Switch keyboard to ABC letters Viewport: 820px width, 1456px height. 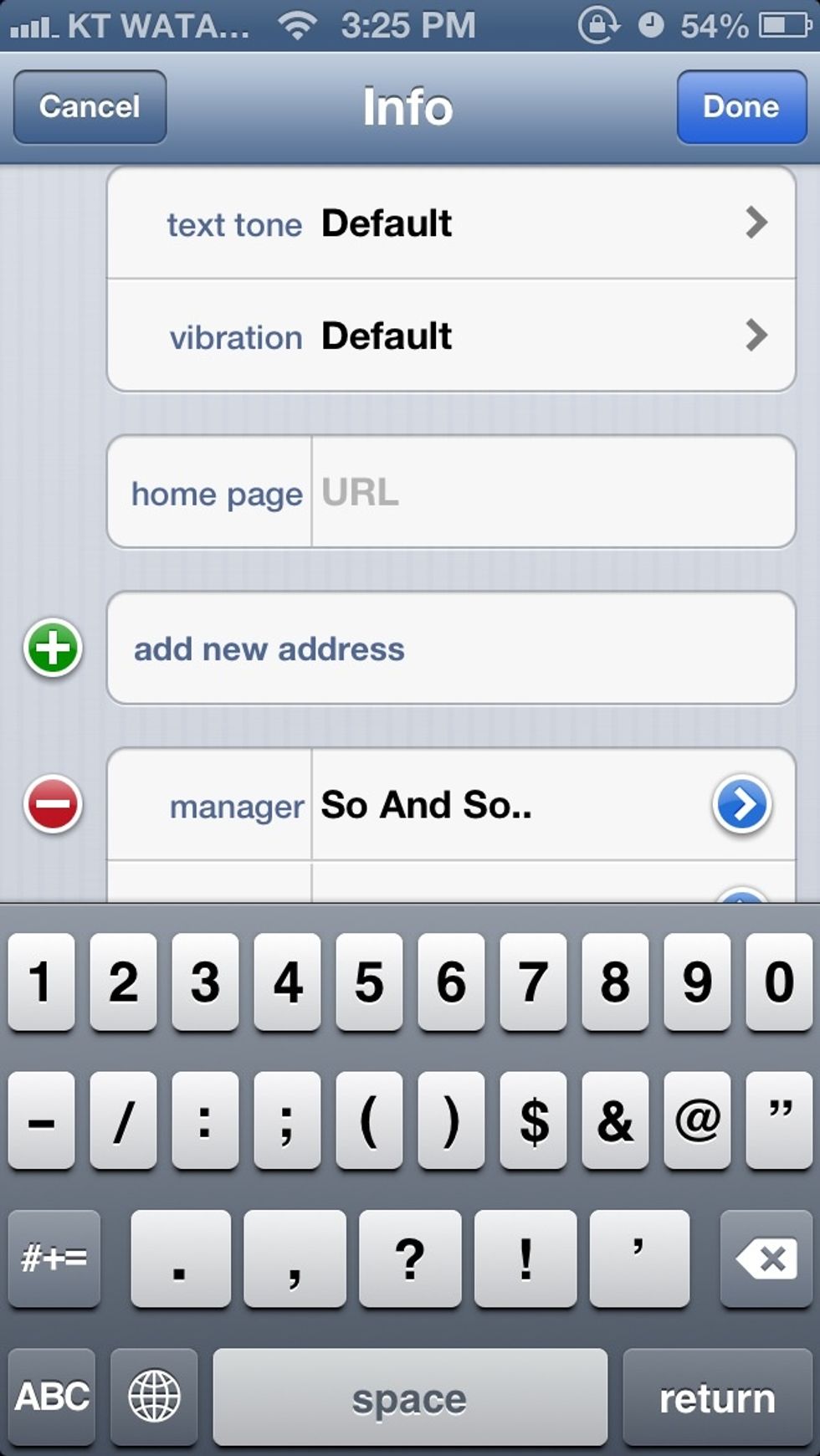click(x=52, y=1396)
